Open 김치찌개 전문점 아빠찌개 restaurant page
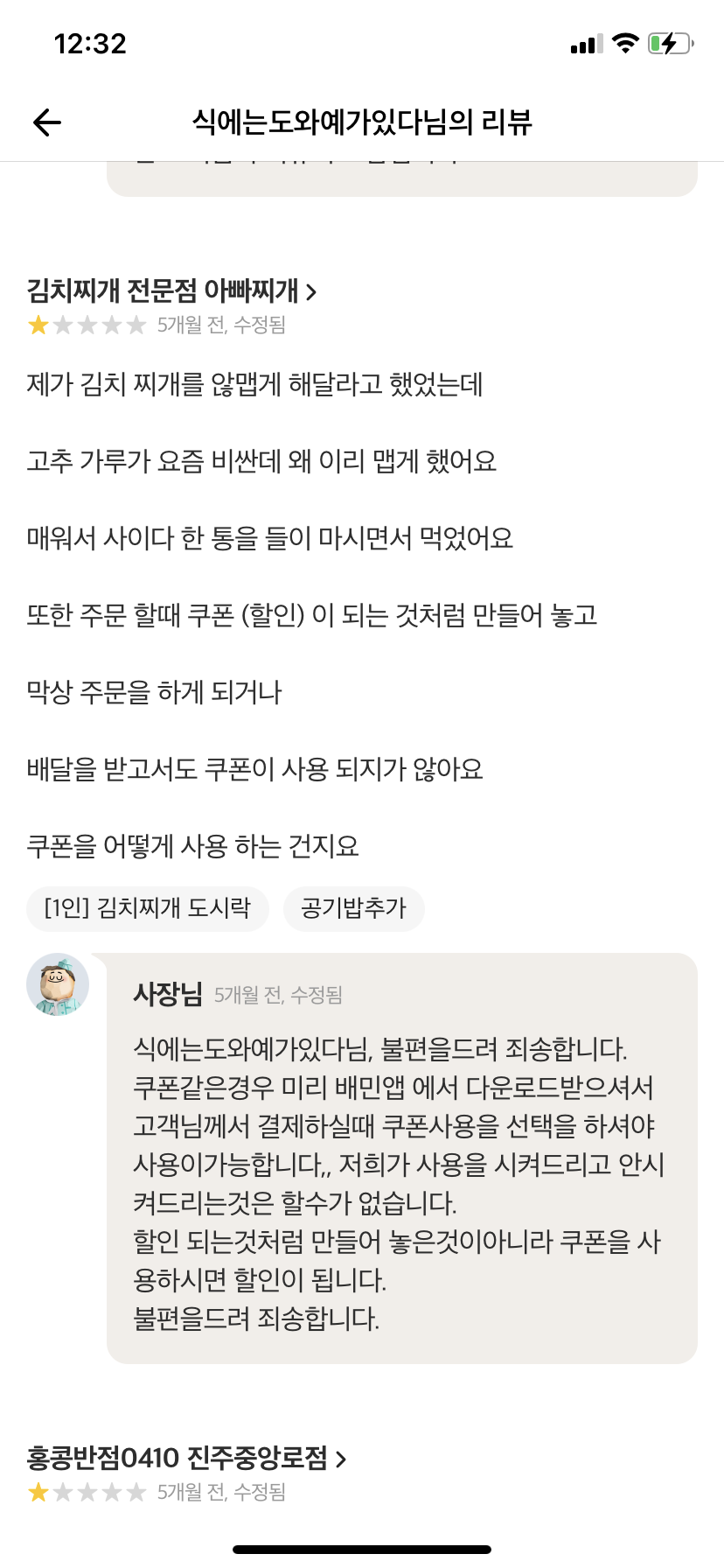This screenshot has width=724, height=1568. (x=171, y=290)
